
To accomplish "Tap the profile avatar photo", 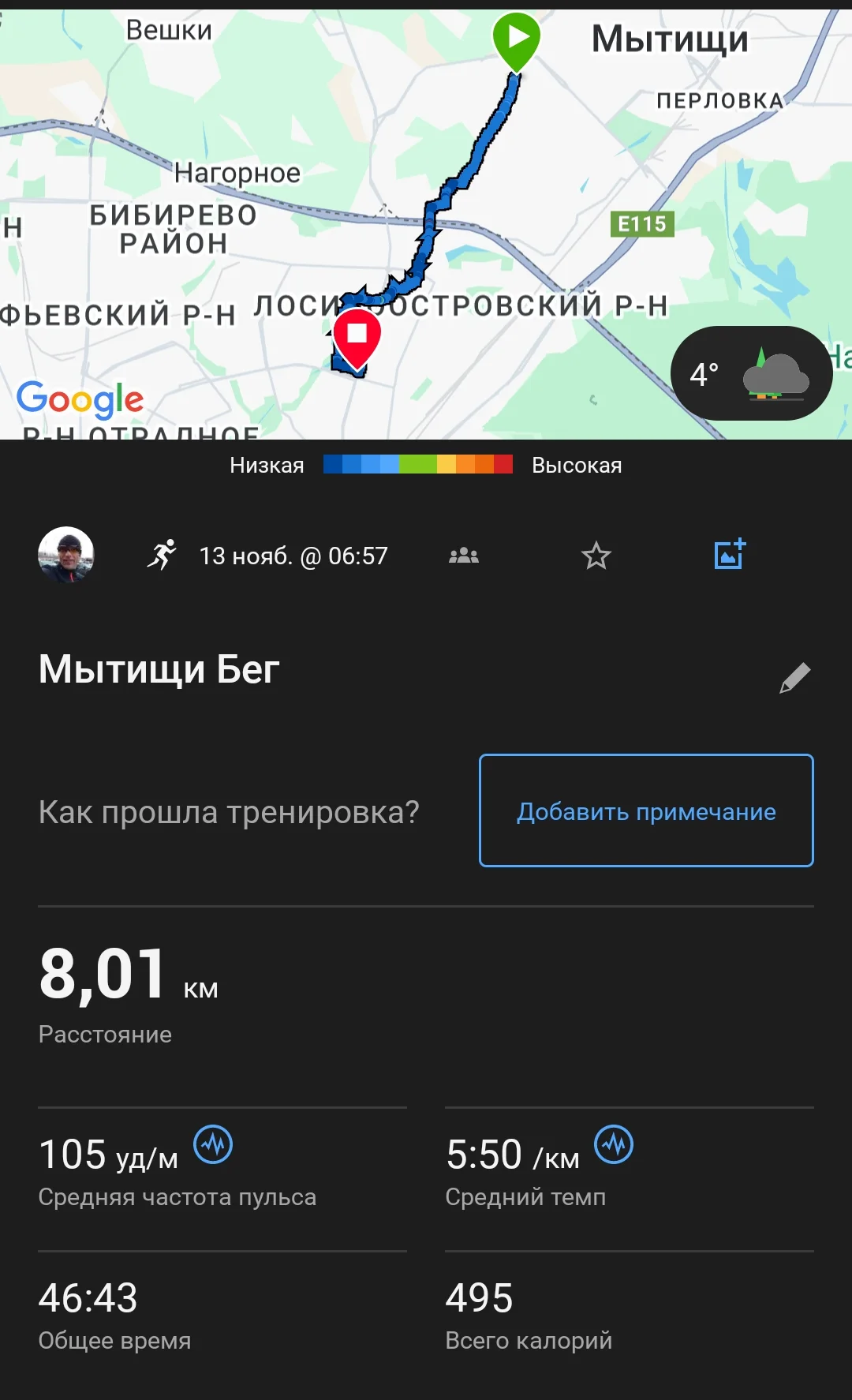I will [x=66, y=555].
